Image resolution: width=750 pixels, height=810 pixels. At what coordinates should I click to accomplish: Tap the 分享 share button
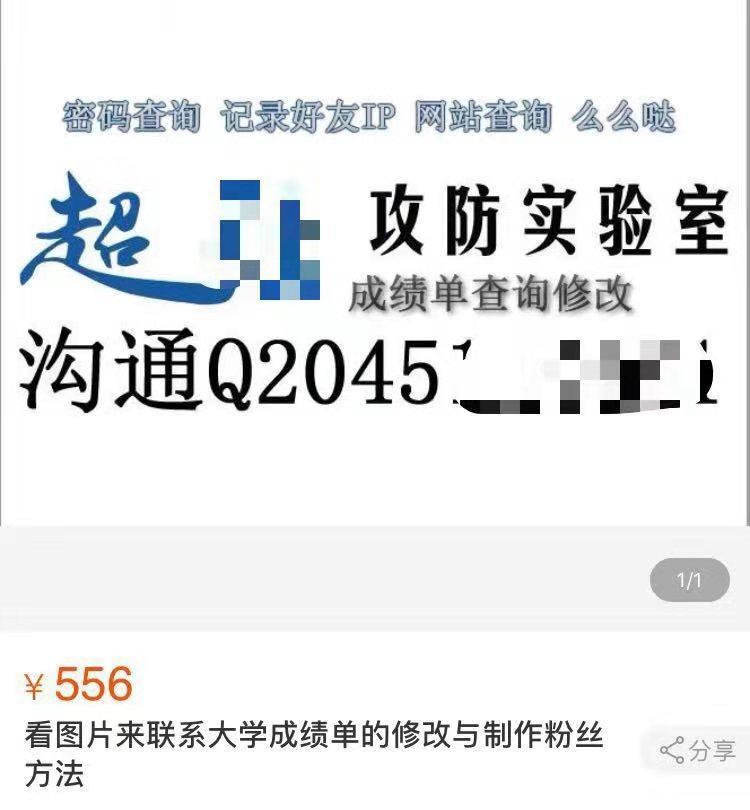(x=698, y=750)
